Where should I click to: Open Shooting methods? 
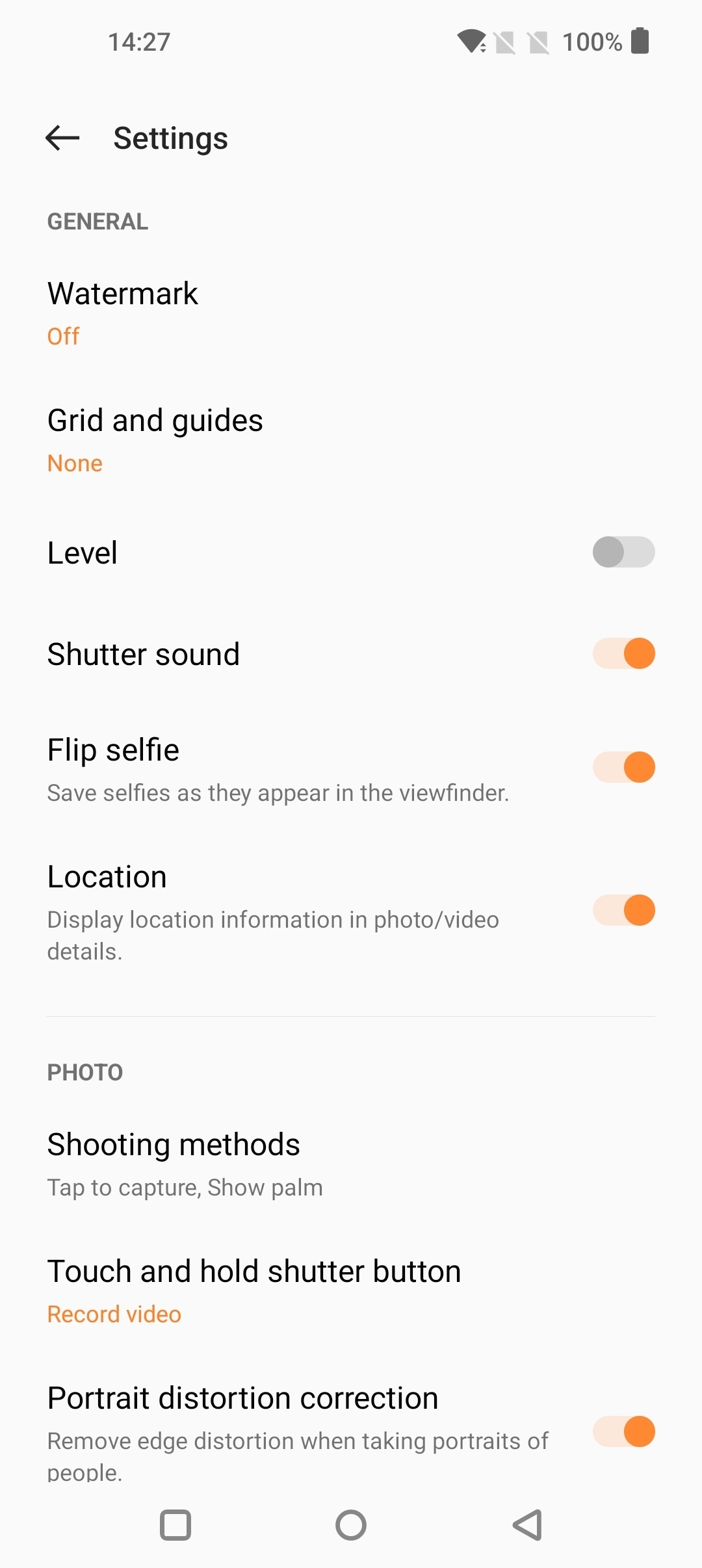click(174, 1164)
